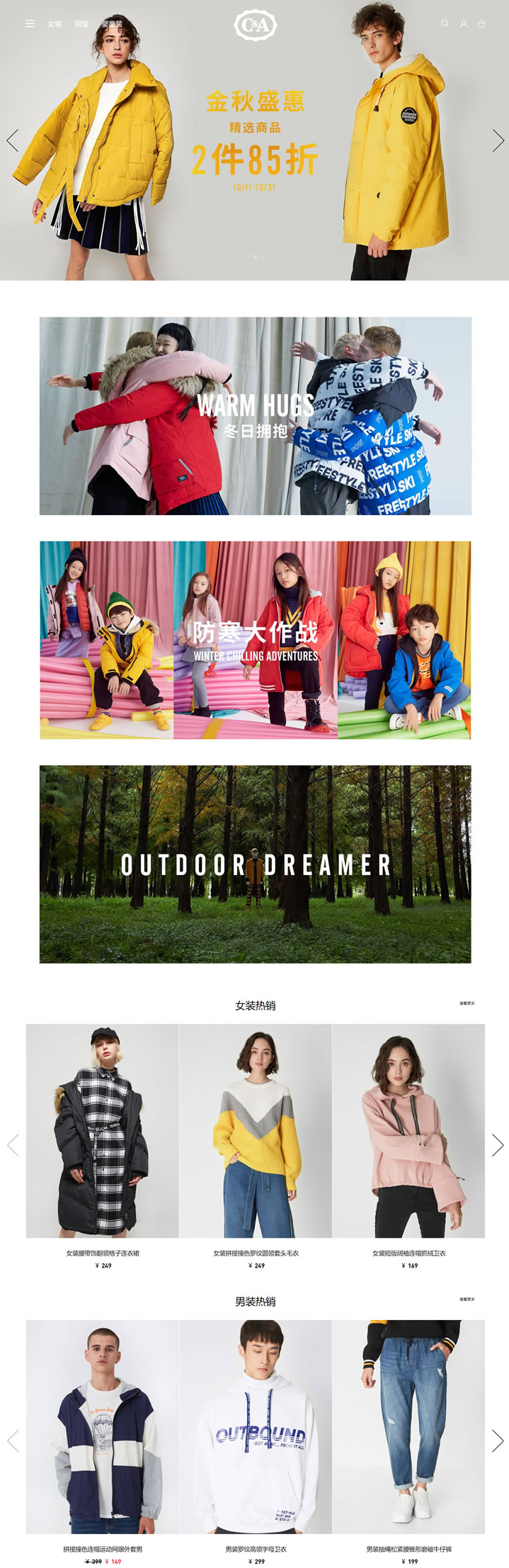Show previous hero banner slide
The width and height of the screenshot is (509, 1568).
pyautogui.click(x=12, y=140)
